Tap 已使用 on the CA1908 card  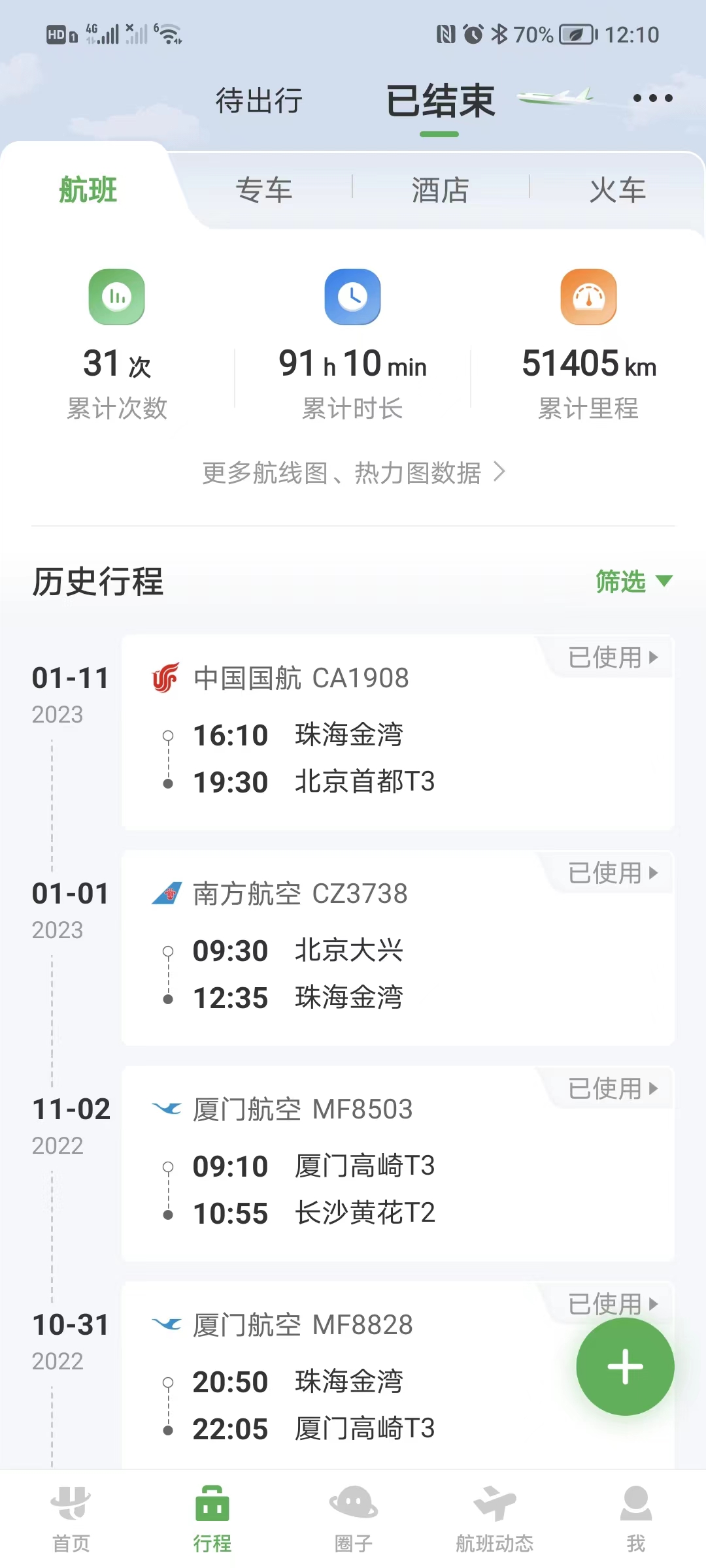(612, 657)
